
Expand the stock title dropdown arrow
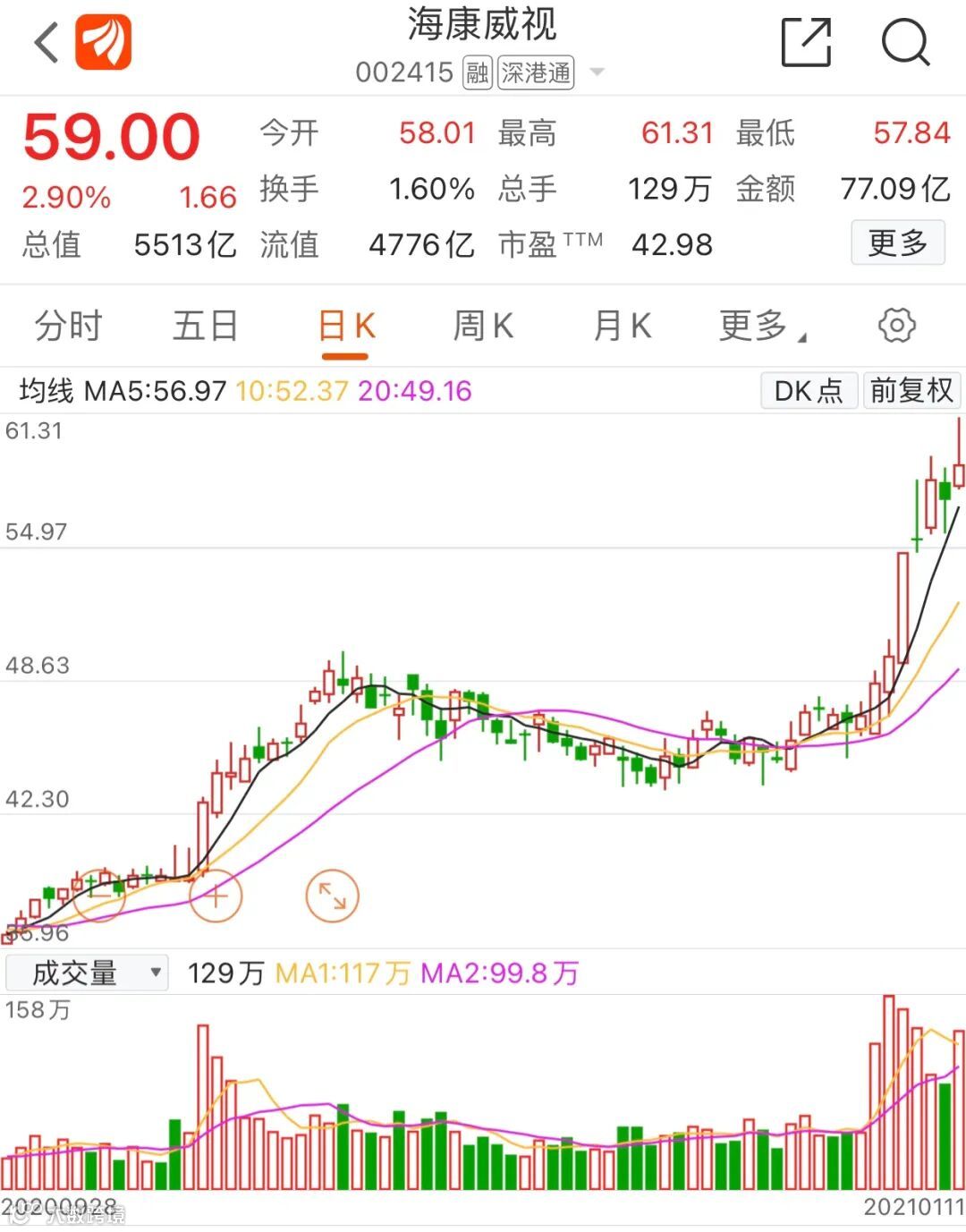[597, 72]
